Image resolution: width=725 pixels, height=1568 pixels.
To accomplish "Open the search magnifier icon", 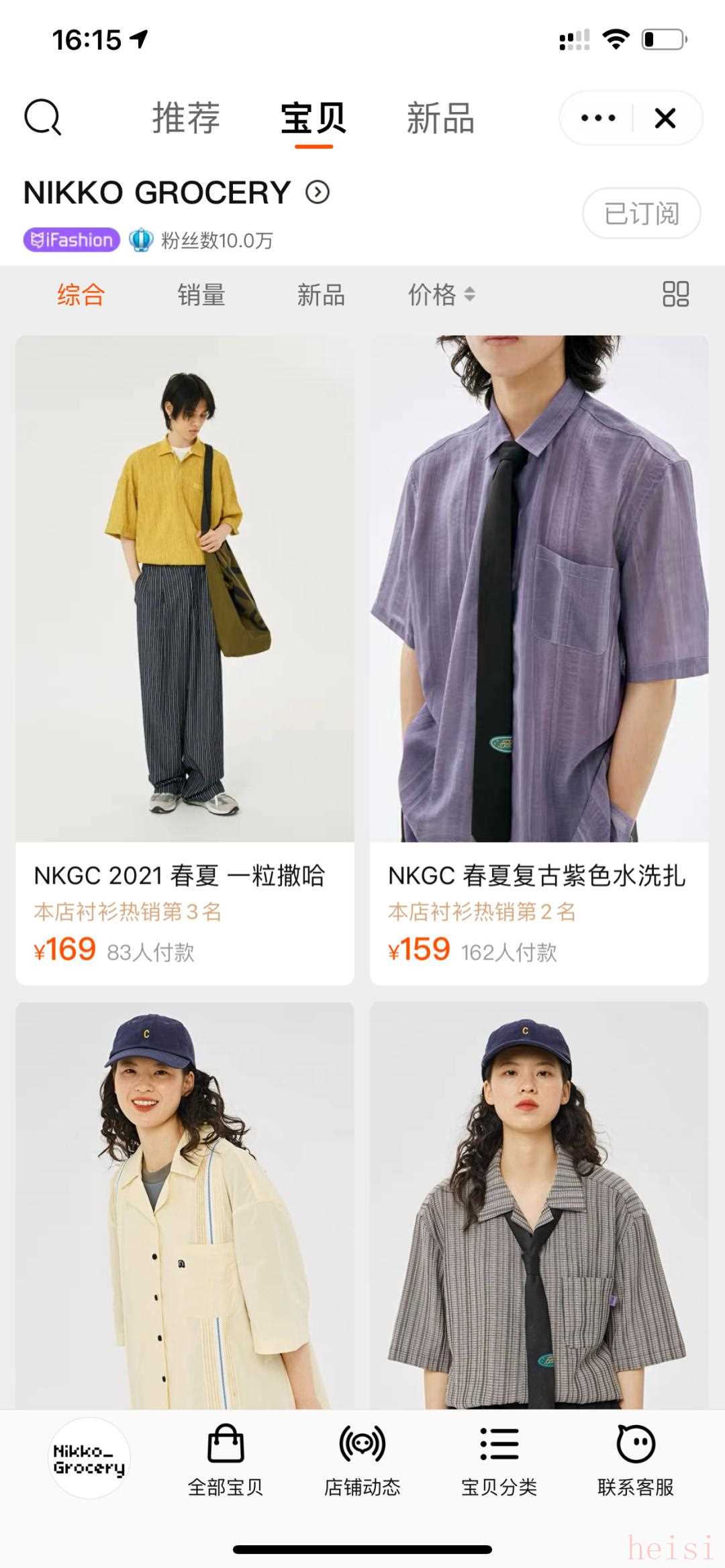I will click(43, 117).
